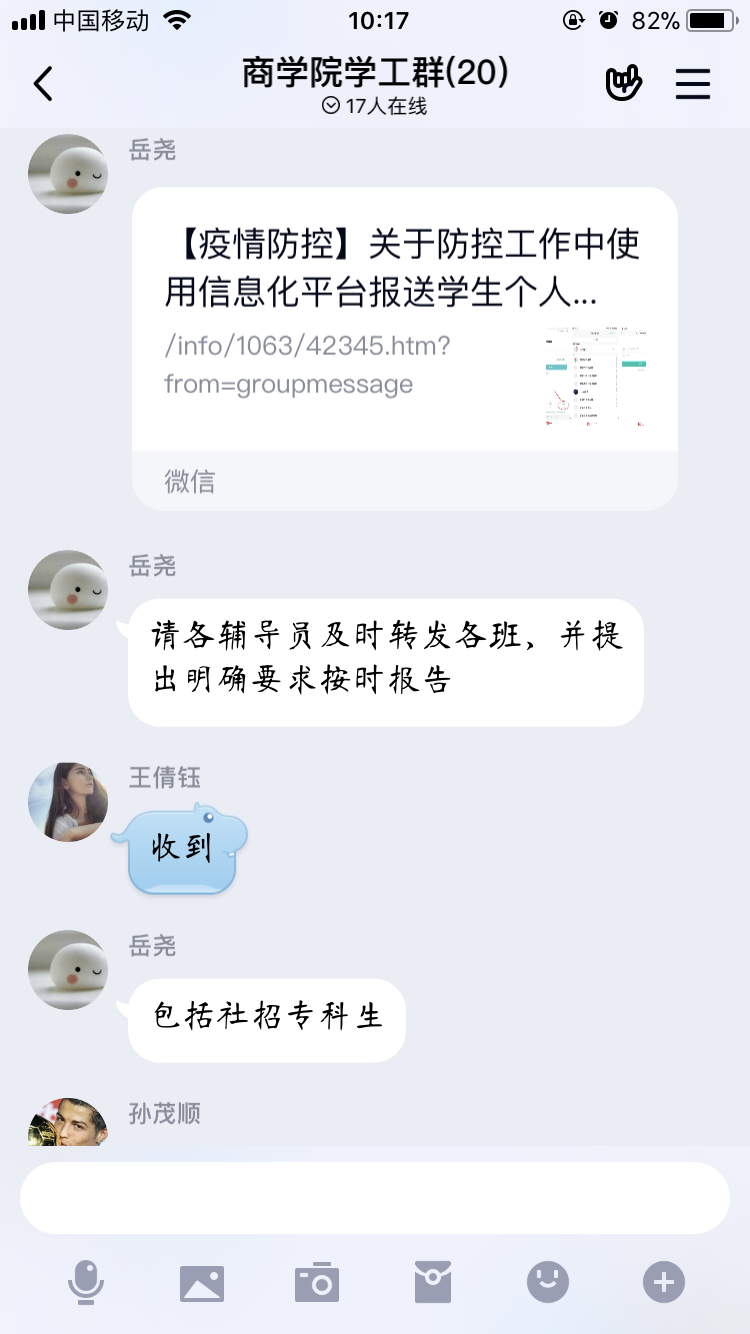The width and height of the screenshot is (750, 1334).
Task: Tap the hand gesture icon in header
Action: [x=624, y=85]
